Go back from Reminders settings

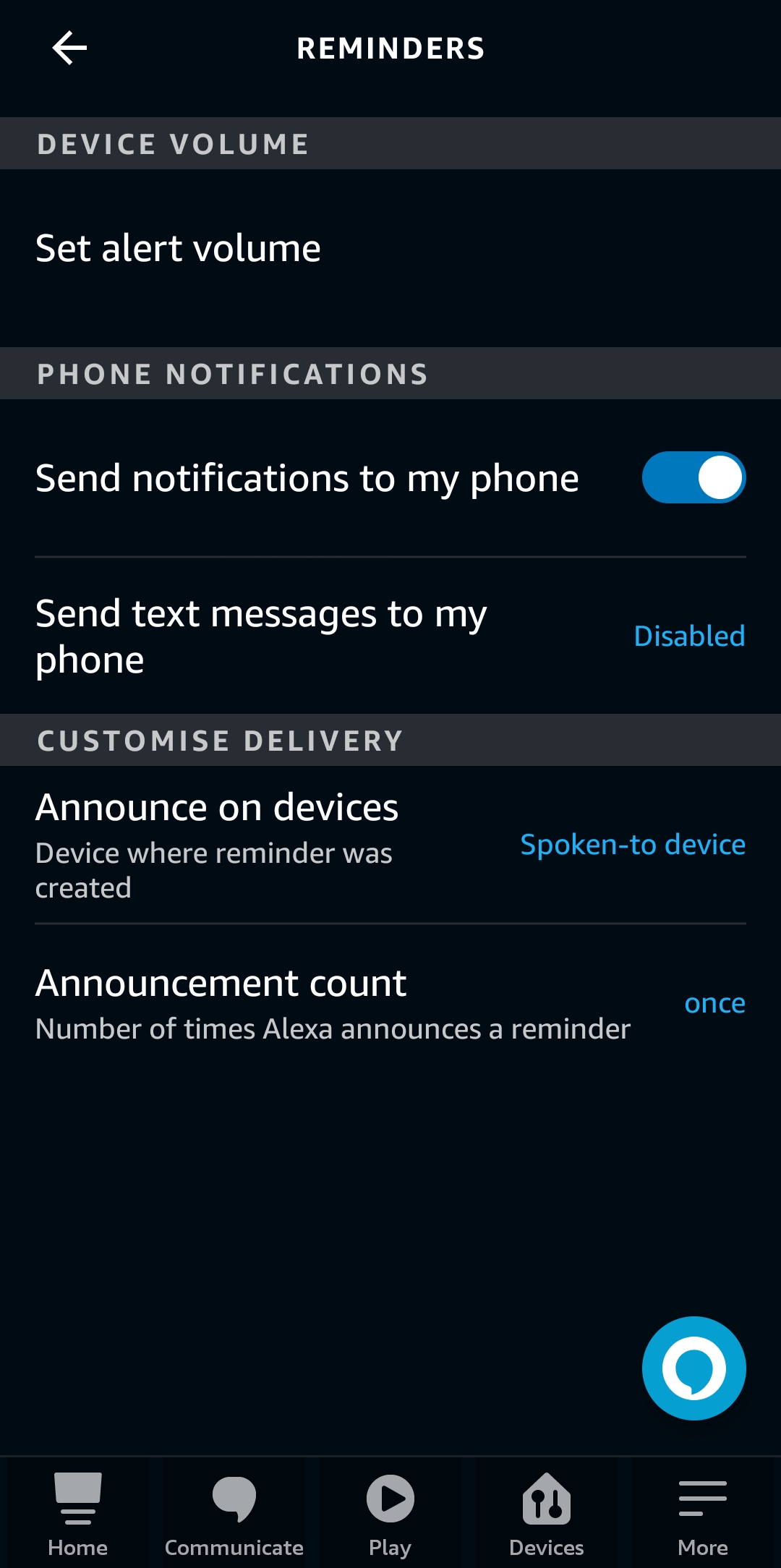pos(69,48)
